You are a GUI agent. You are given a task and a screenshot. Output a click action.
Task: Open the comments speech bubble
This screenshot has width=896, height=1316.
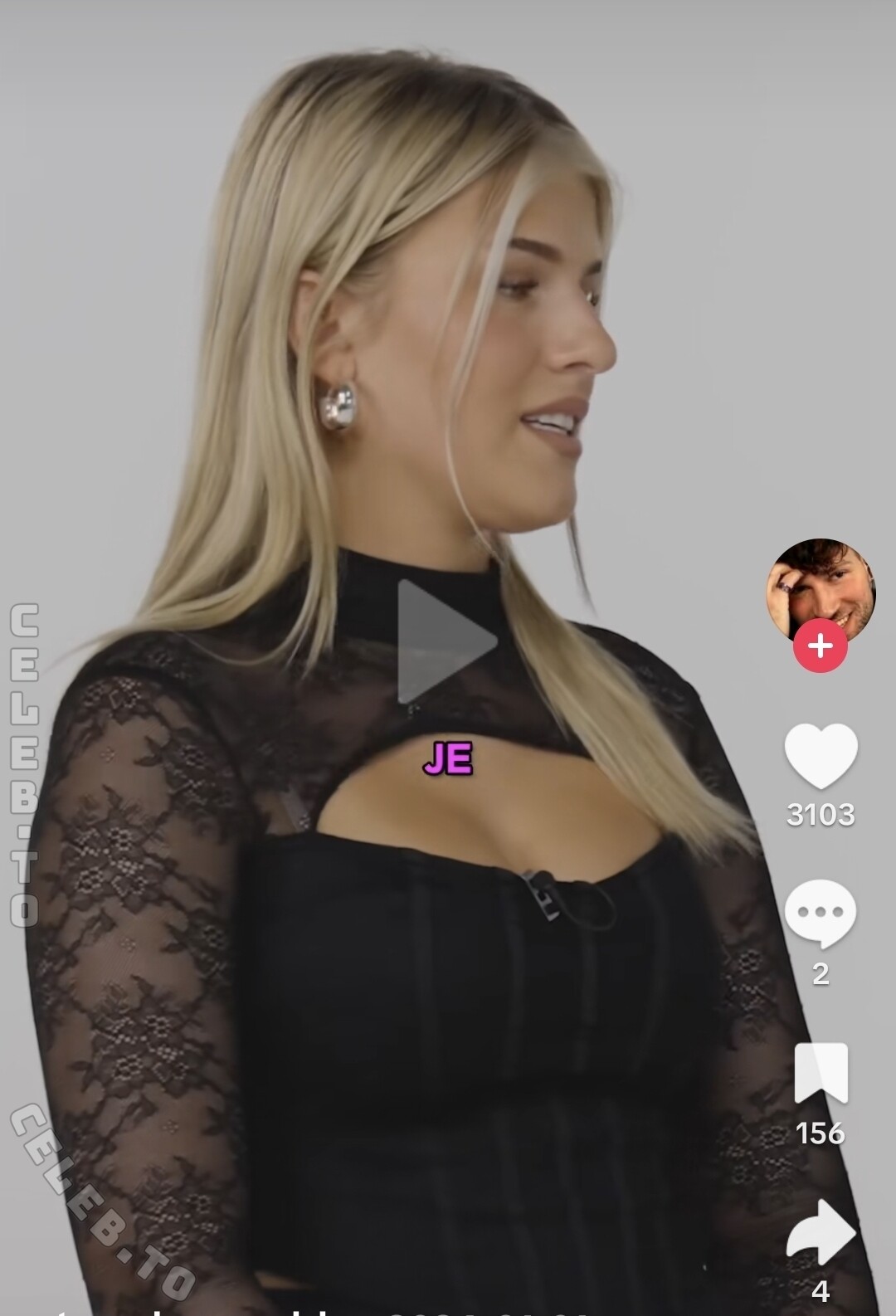(821, 913)
